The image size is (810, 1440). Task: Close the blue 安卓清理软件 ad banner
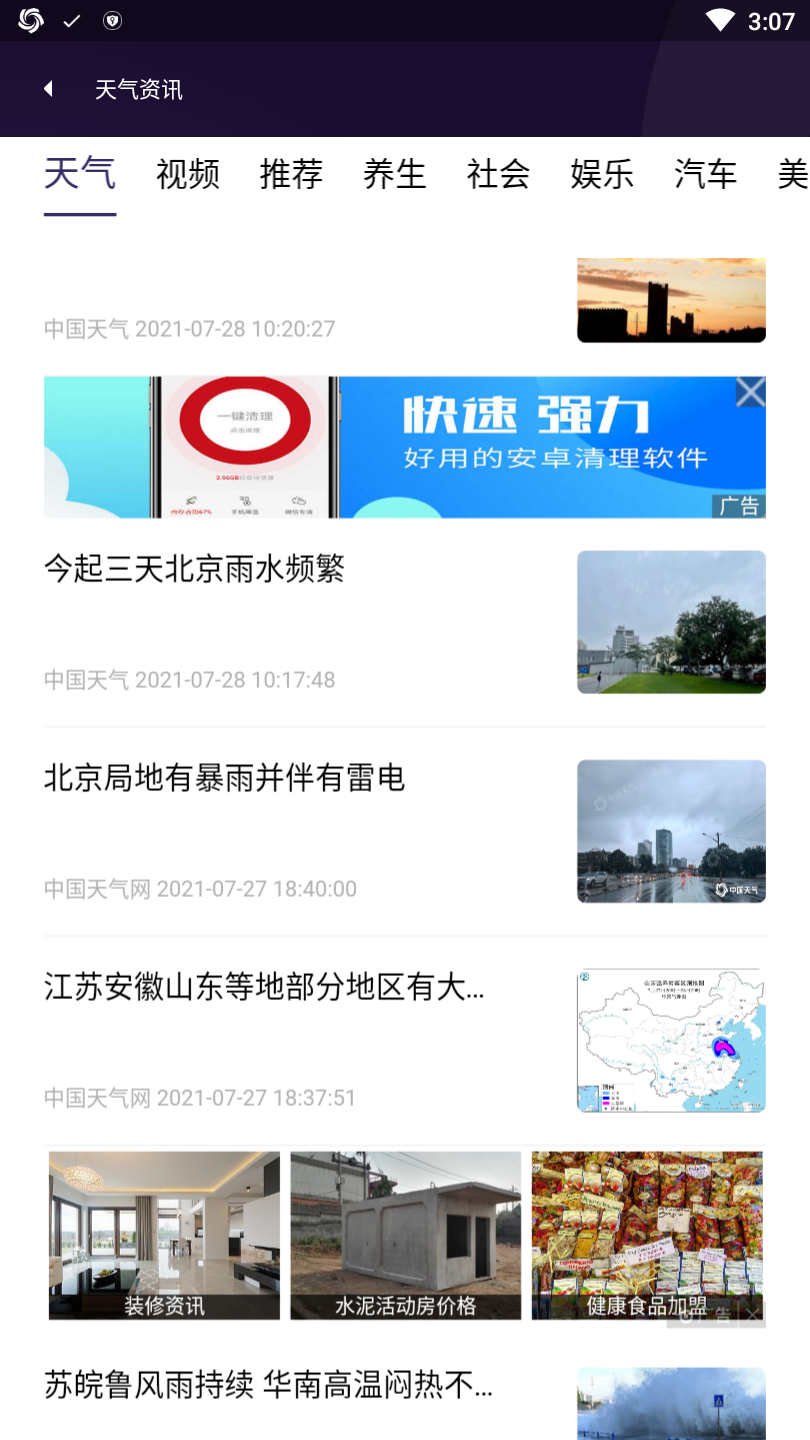point(749,392)
